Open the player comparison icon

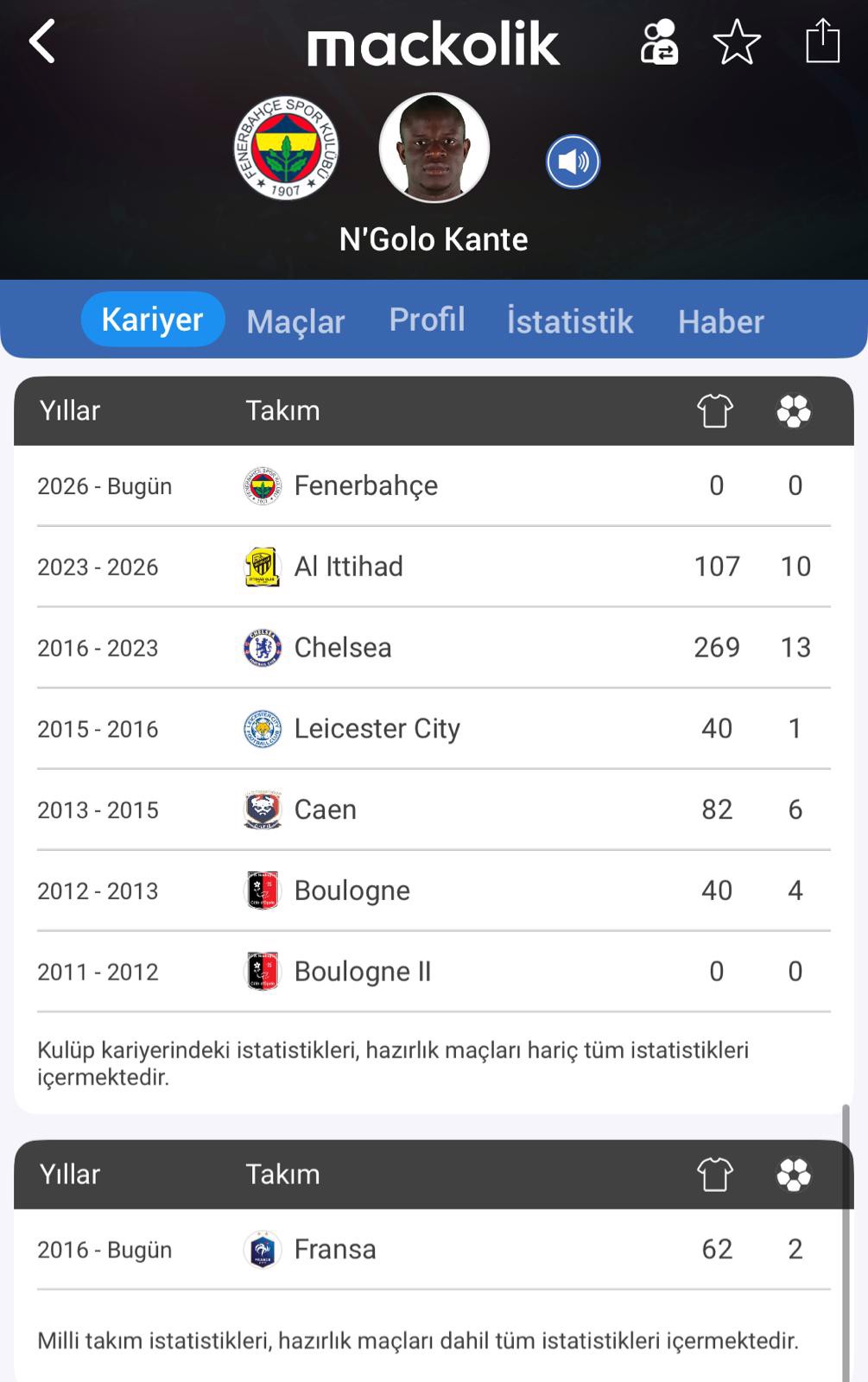[659, 42]
